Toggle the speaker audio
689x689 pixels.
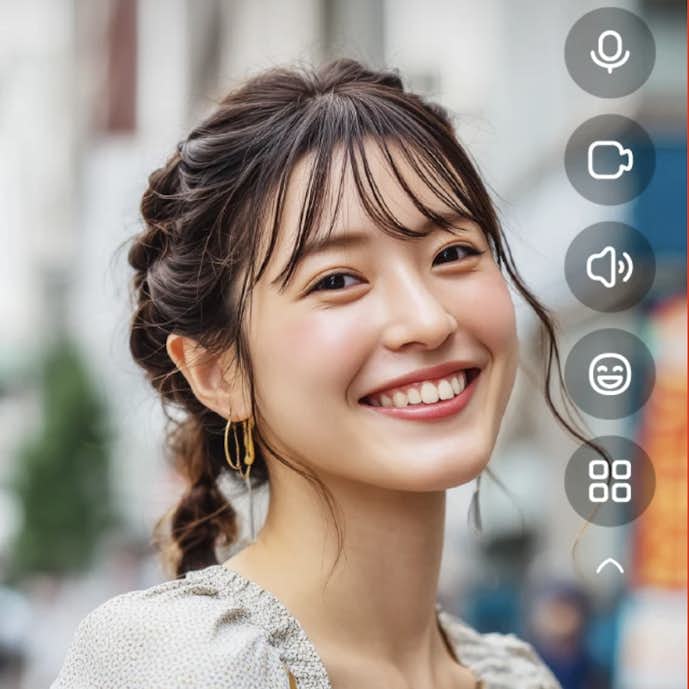609,267
